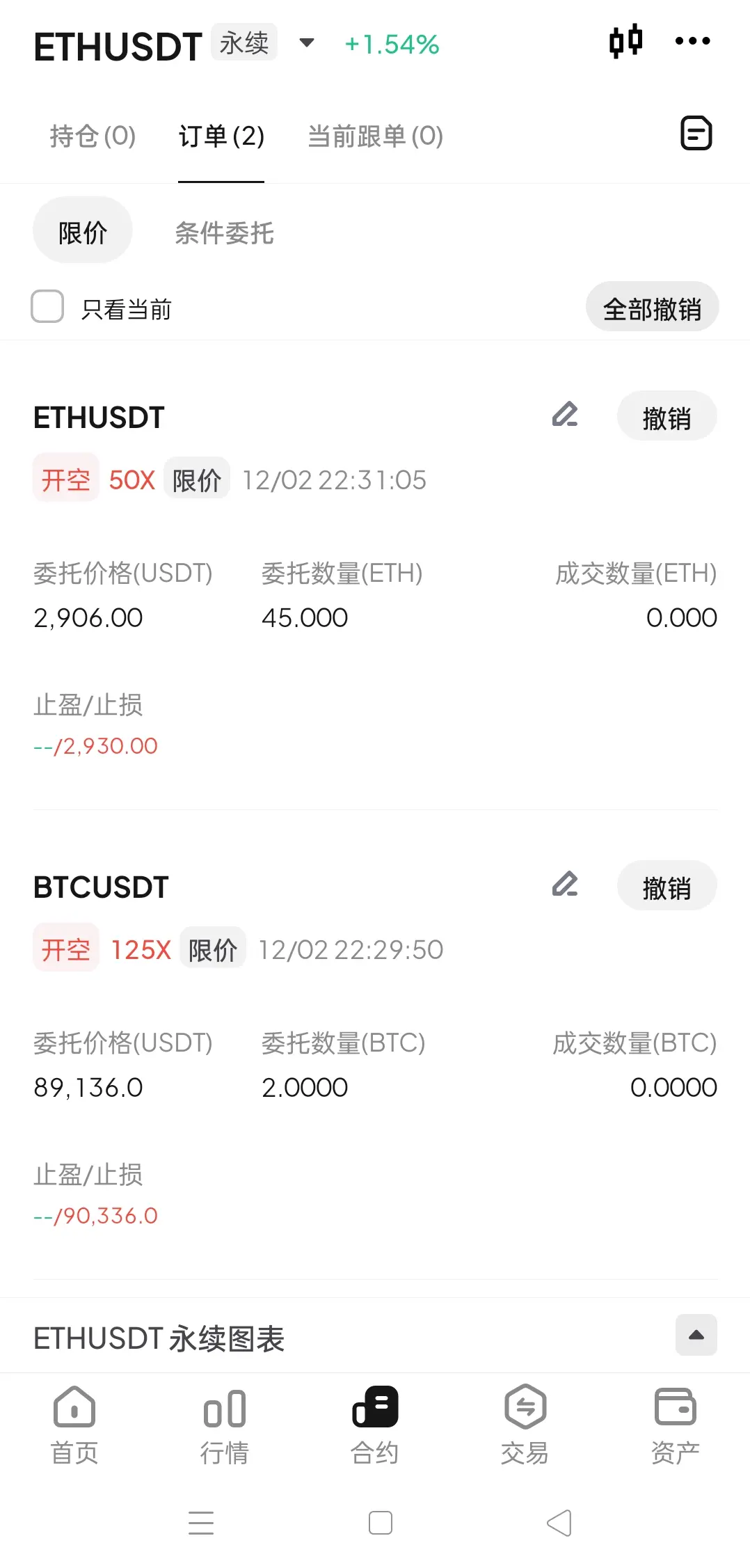This screenshot has width=750, height=1568.
Task: Open the three-dot overflow menu
Action: [x=692, y=42]
